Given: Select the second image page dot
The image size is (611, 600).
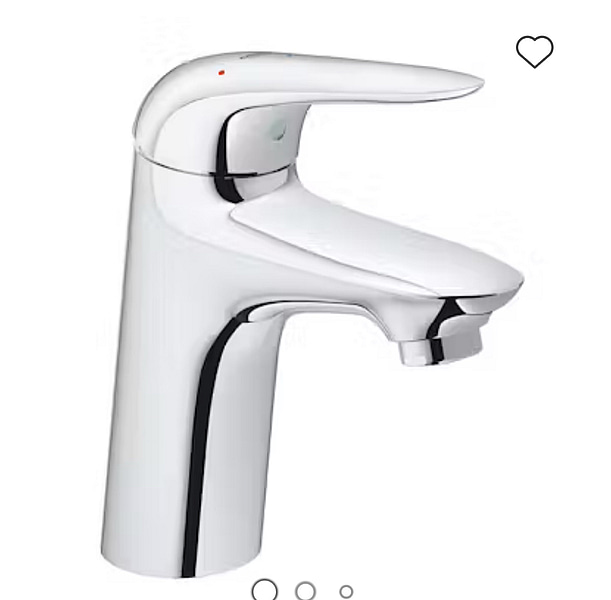Looking at the screenshot, I should pyautogui.click(x=306, y=591).
